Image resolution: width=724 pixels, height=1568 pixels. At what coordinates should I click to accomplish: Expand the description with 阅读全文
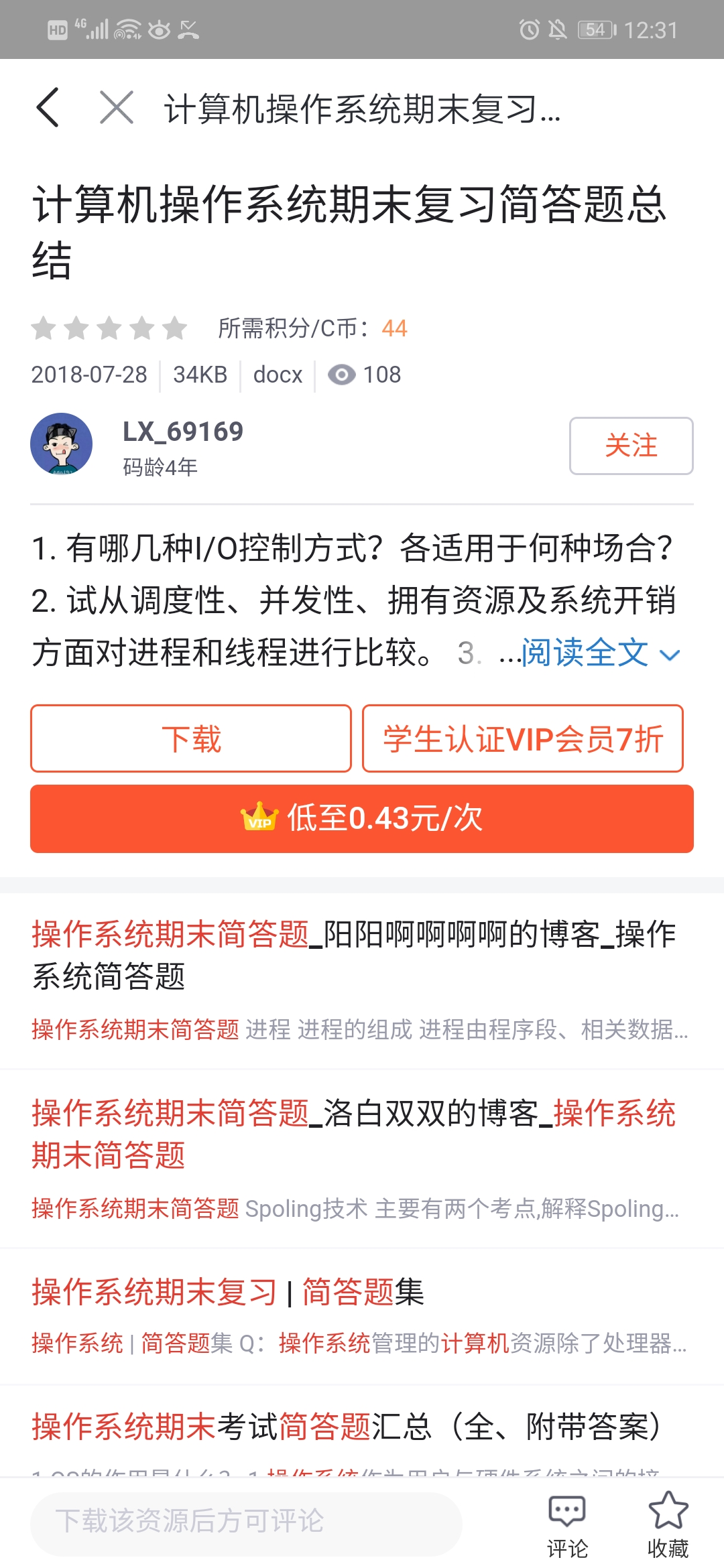pos(600,653)
